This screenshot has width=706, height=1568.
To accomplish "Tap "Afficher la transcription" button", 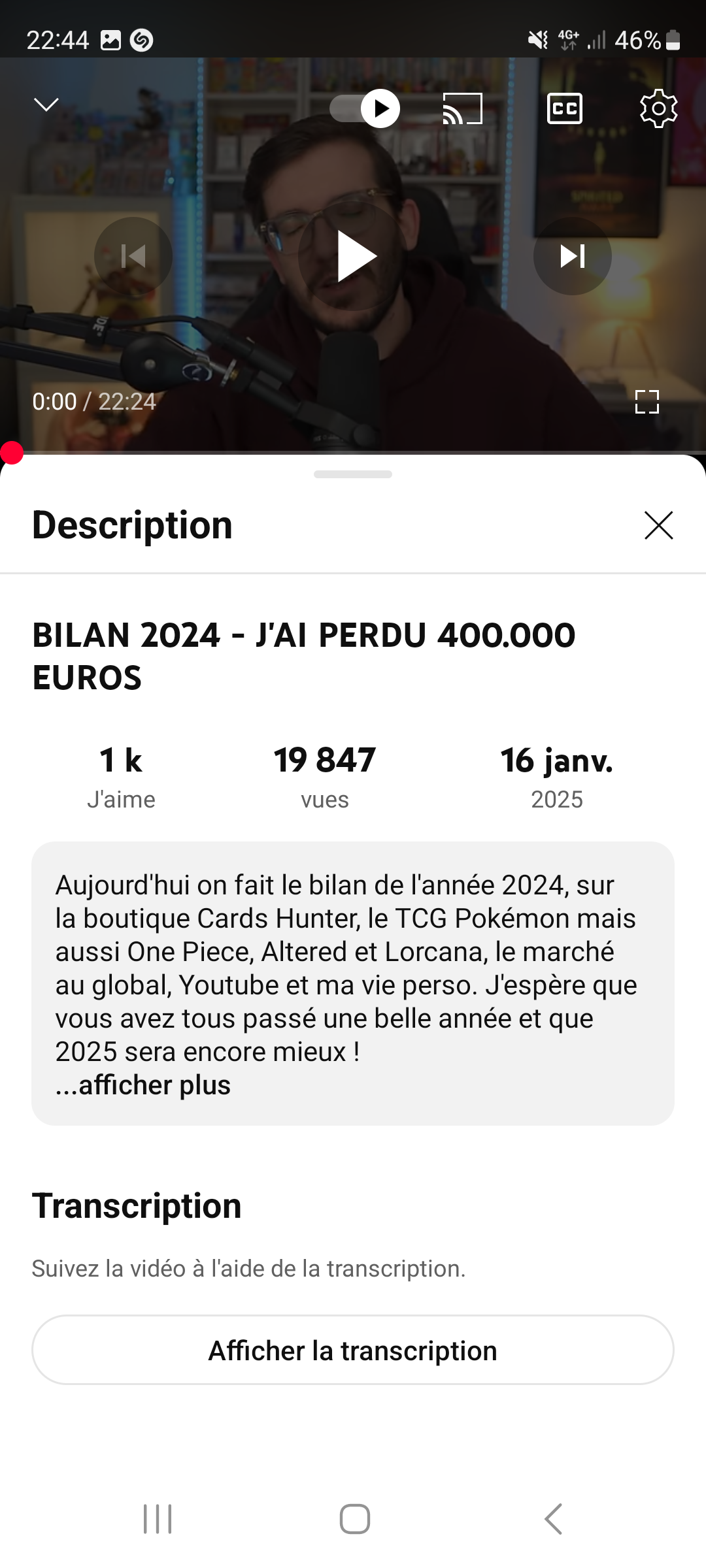I will [353, 1350].
